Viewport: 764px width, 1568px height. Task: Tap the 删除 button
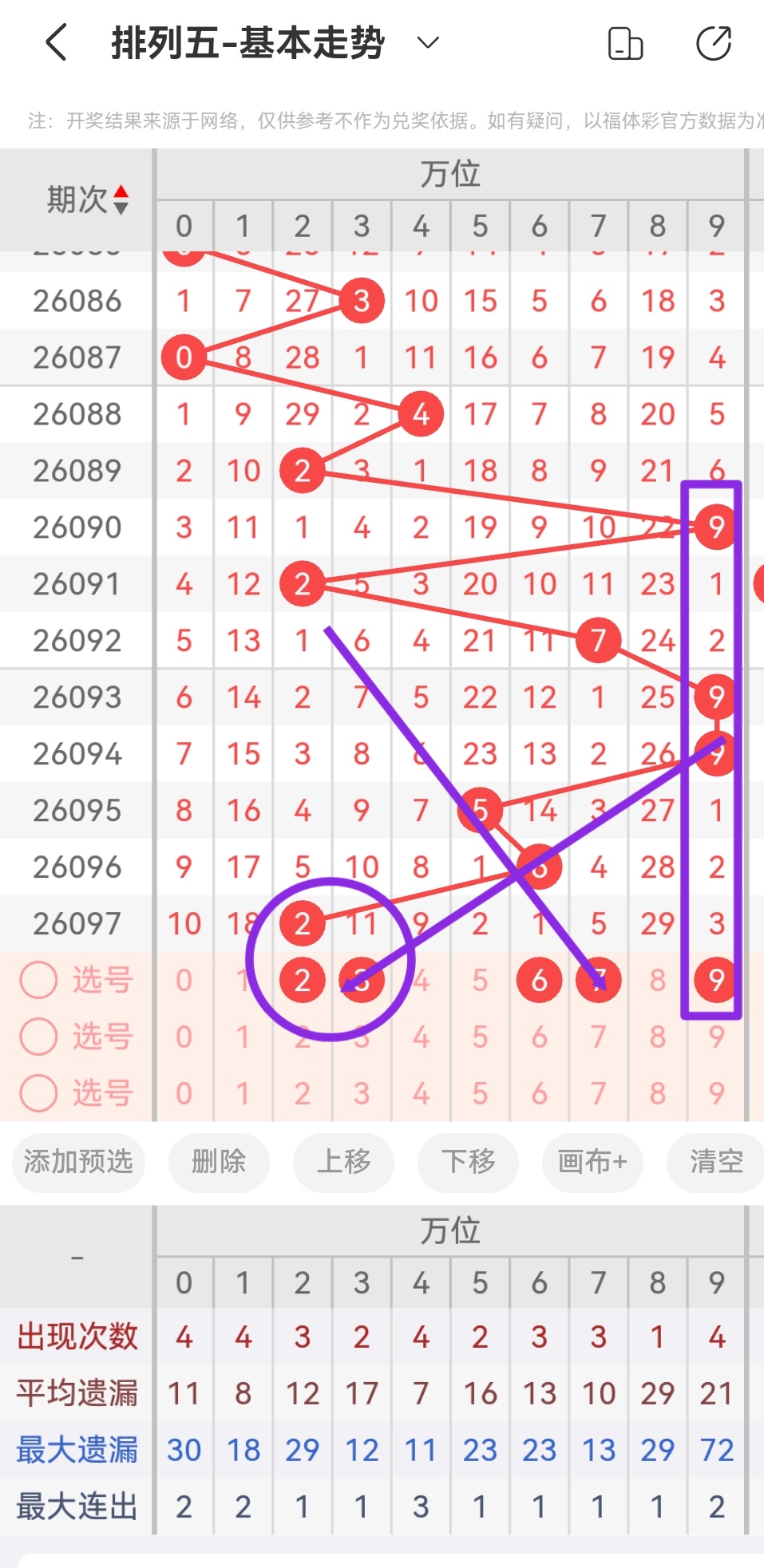pos(219,1163)
